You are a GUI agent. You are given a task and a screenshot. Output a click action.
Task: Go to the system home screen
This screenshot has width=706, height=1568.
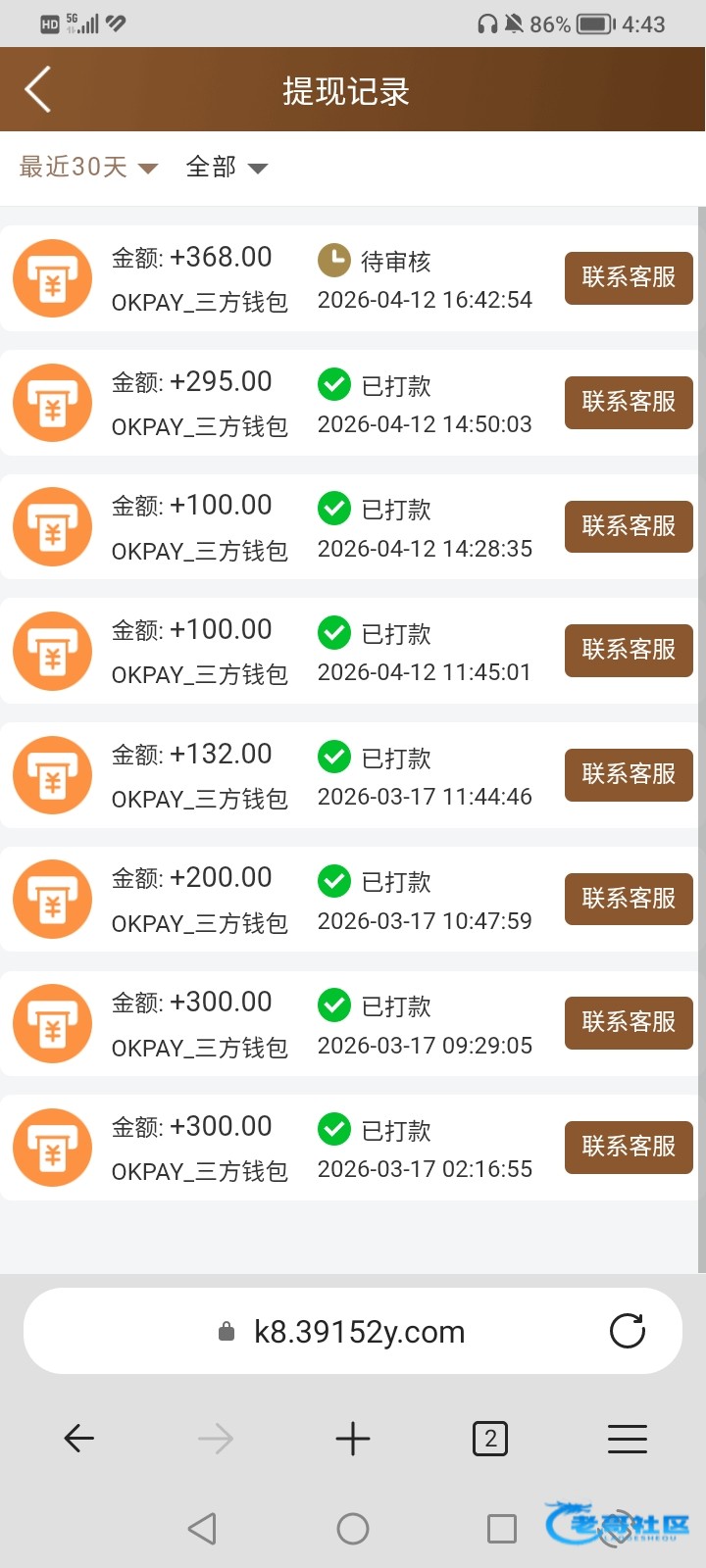(x=353, y=1529)
